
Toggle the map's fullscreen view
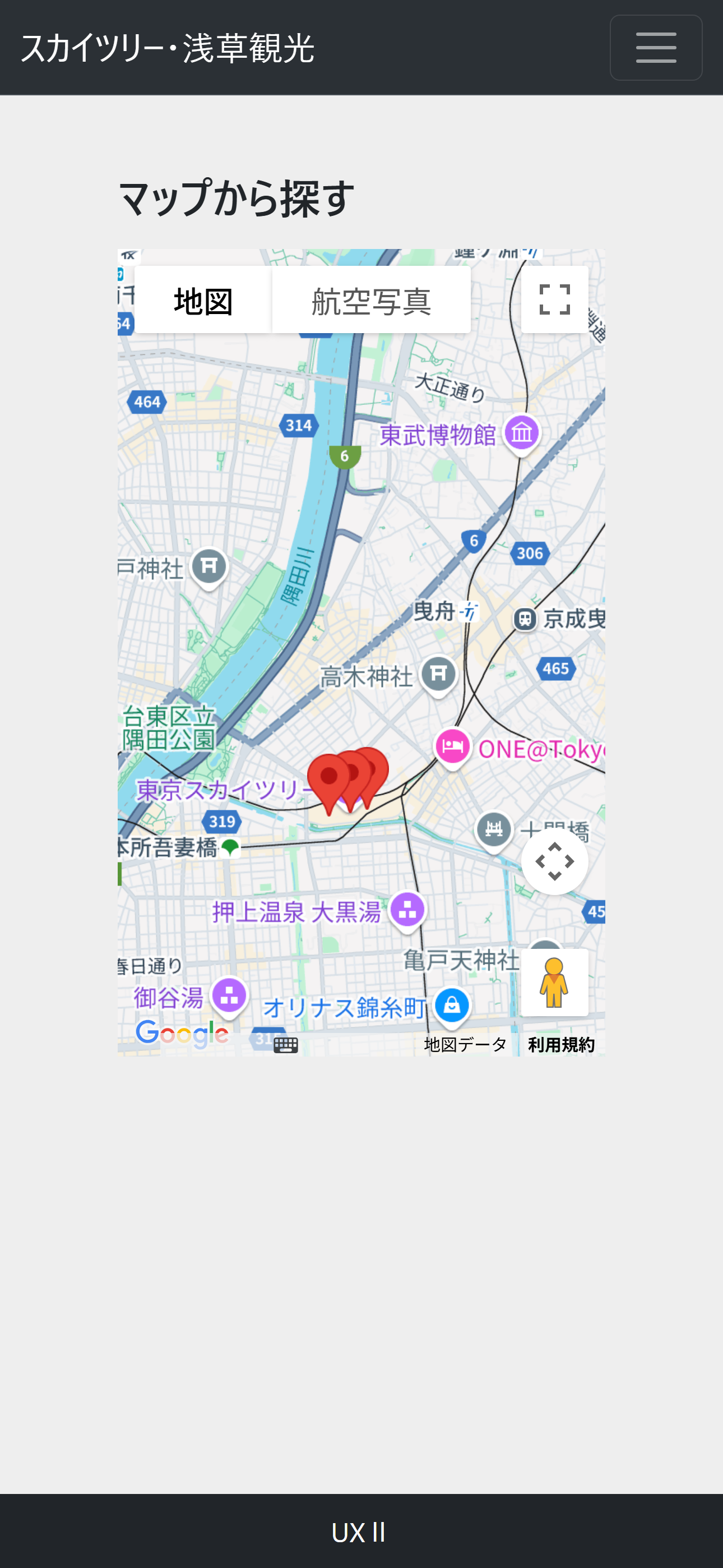pyautogui.click(x=554, y=299)
